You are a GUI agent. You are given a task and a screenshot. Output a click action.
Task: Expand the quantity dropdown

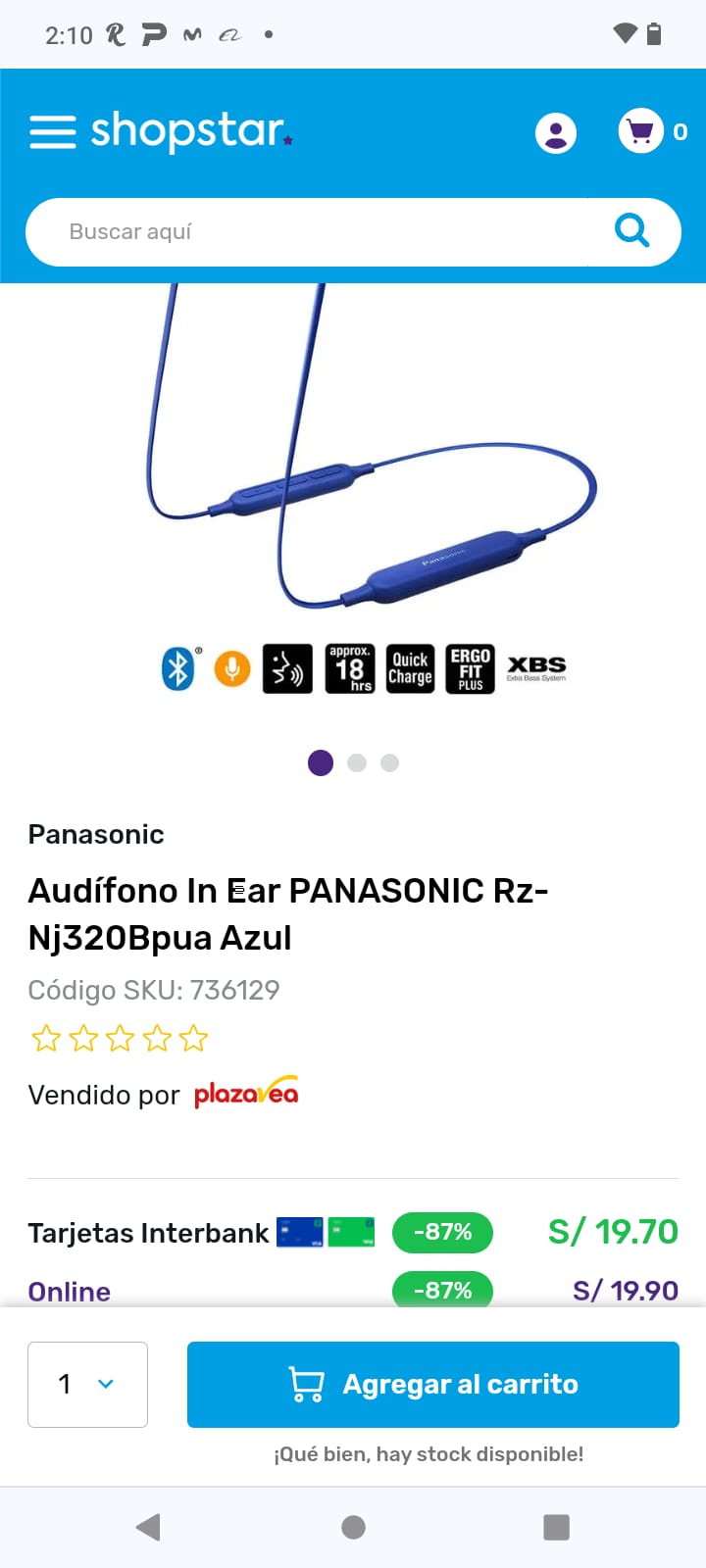click(x=87, y=1384)
